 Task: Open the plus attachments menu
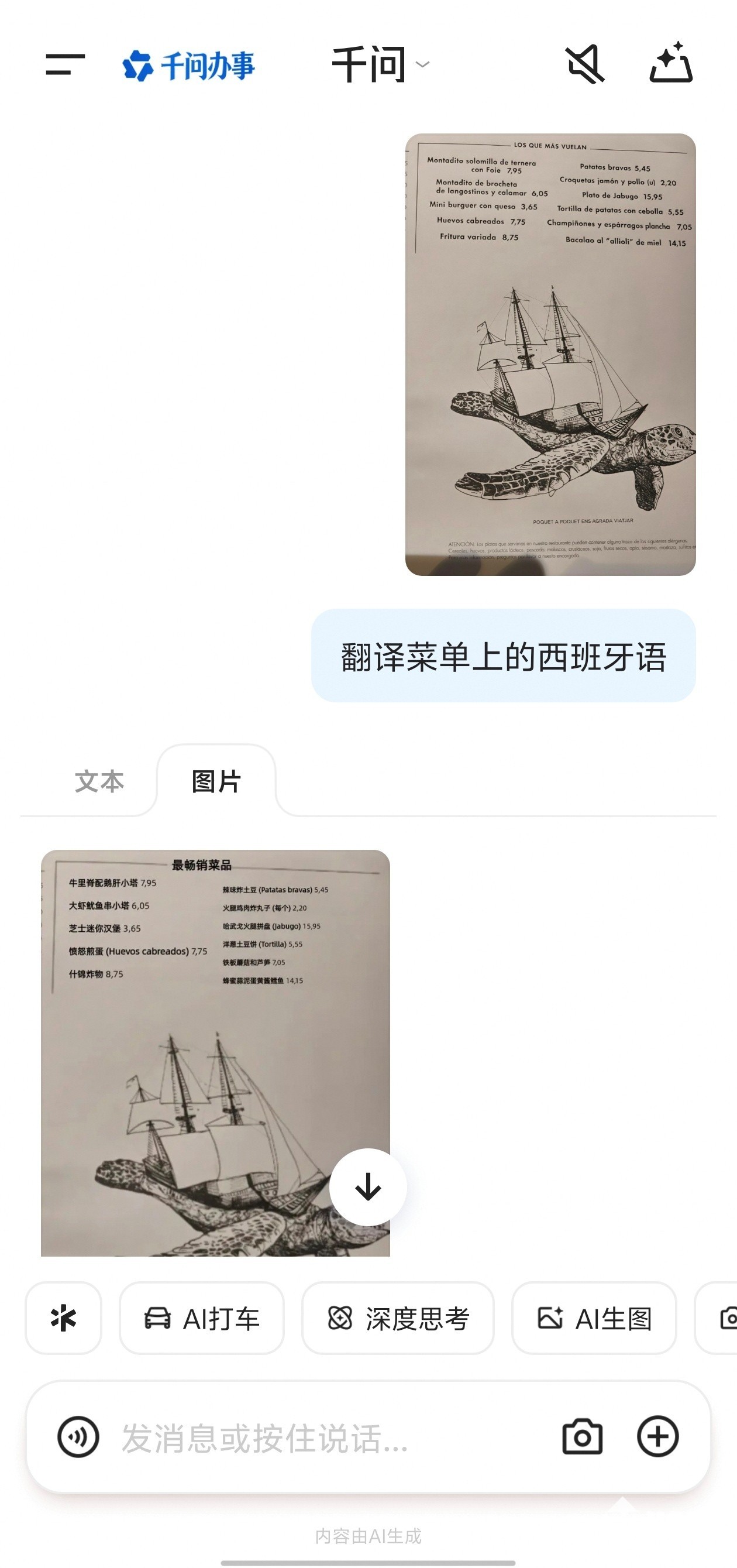click(657, 1436)
